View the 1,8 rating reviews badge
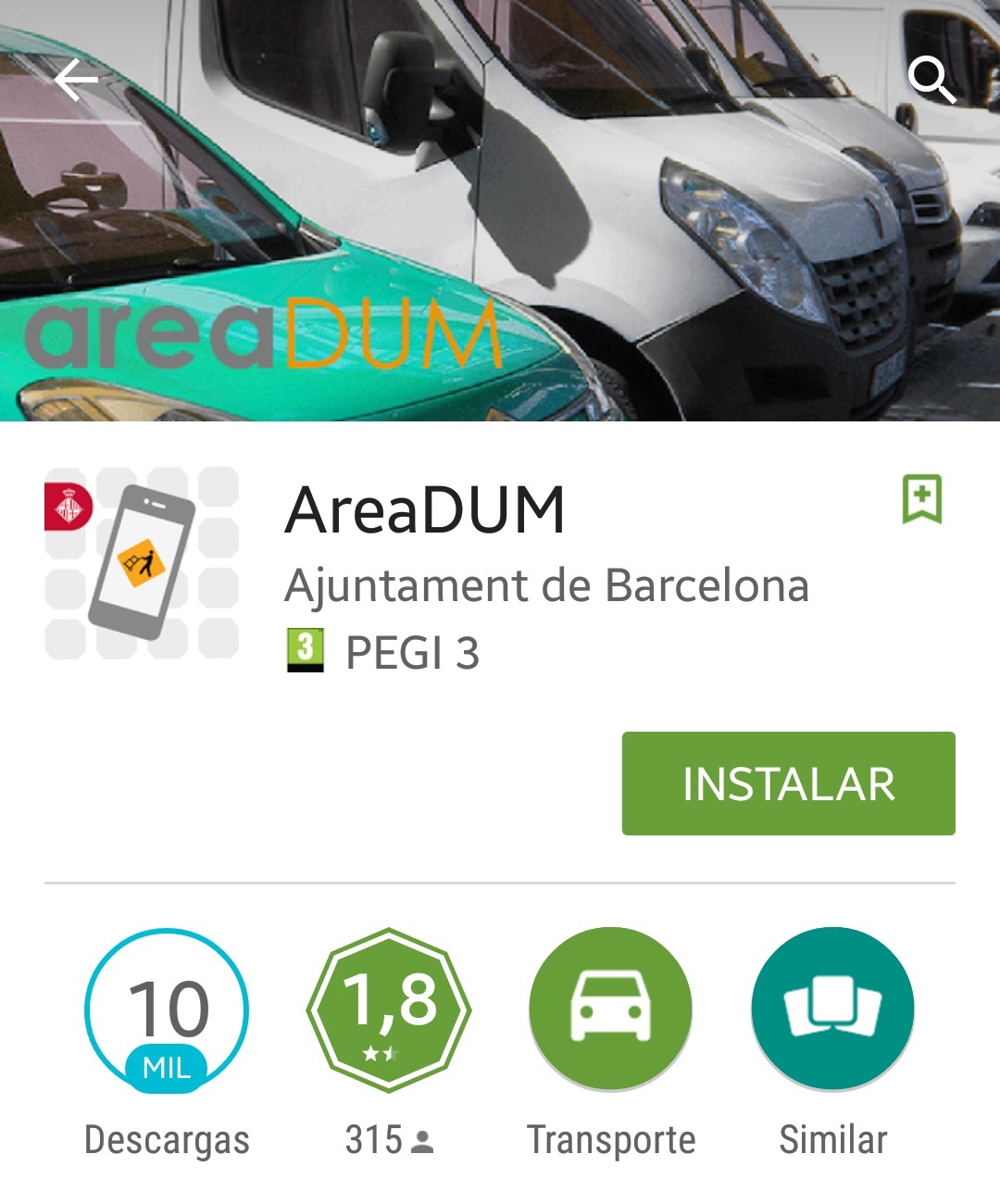The height and width of the screenshot is (1204, 1000). point(389,1009)
